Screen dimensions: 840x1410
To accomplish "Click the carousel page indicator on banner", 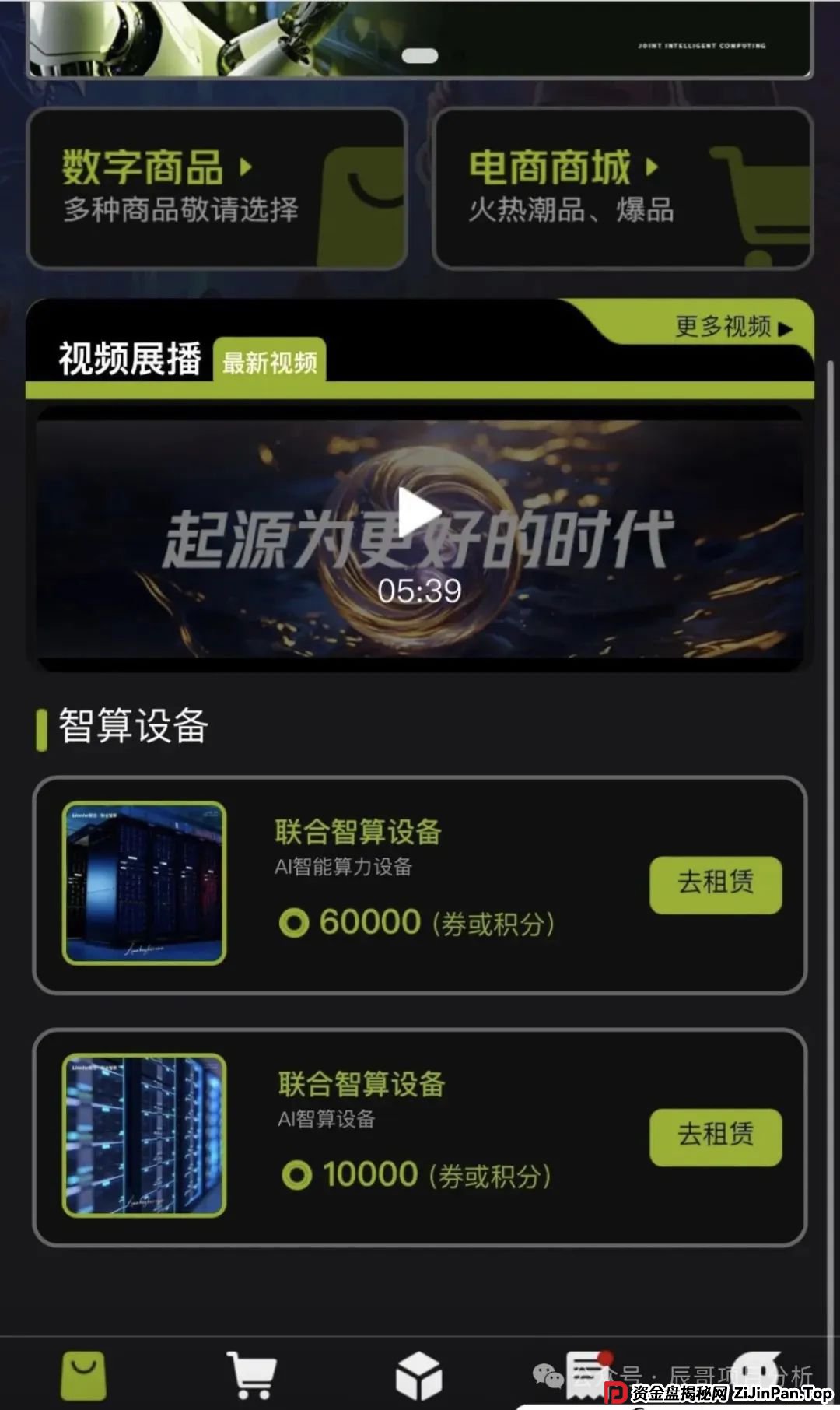I will (420, 57).
